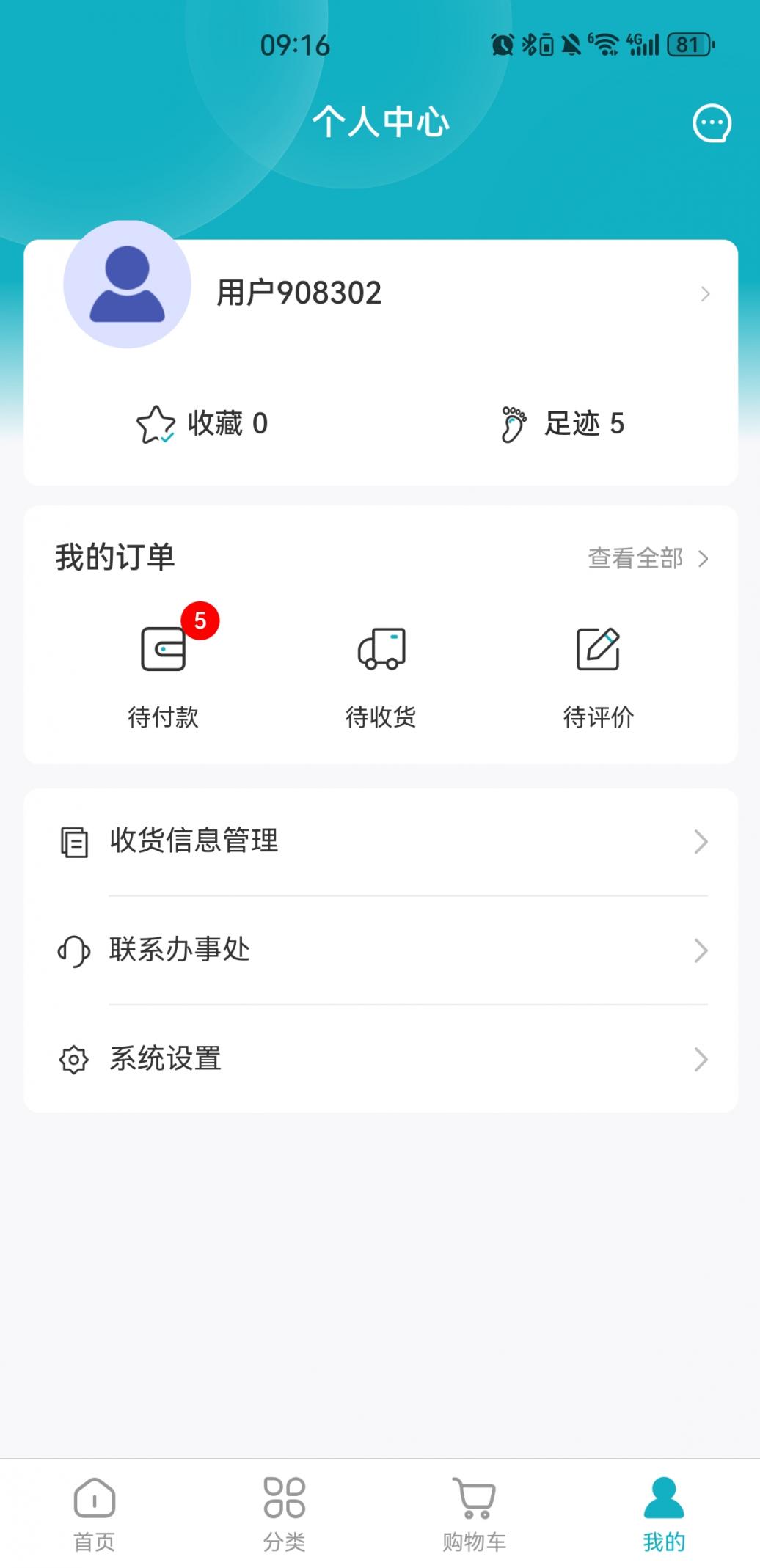This screenshot has width=760, height=1568.
Task: Open 待付款 pending payment orders
Action: click(164, 669)
